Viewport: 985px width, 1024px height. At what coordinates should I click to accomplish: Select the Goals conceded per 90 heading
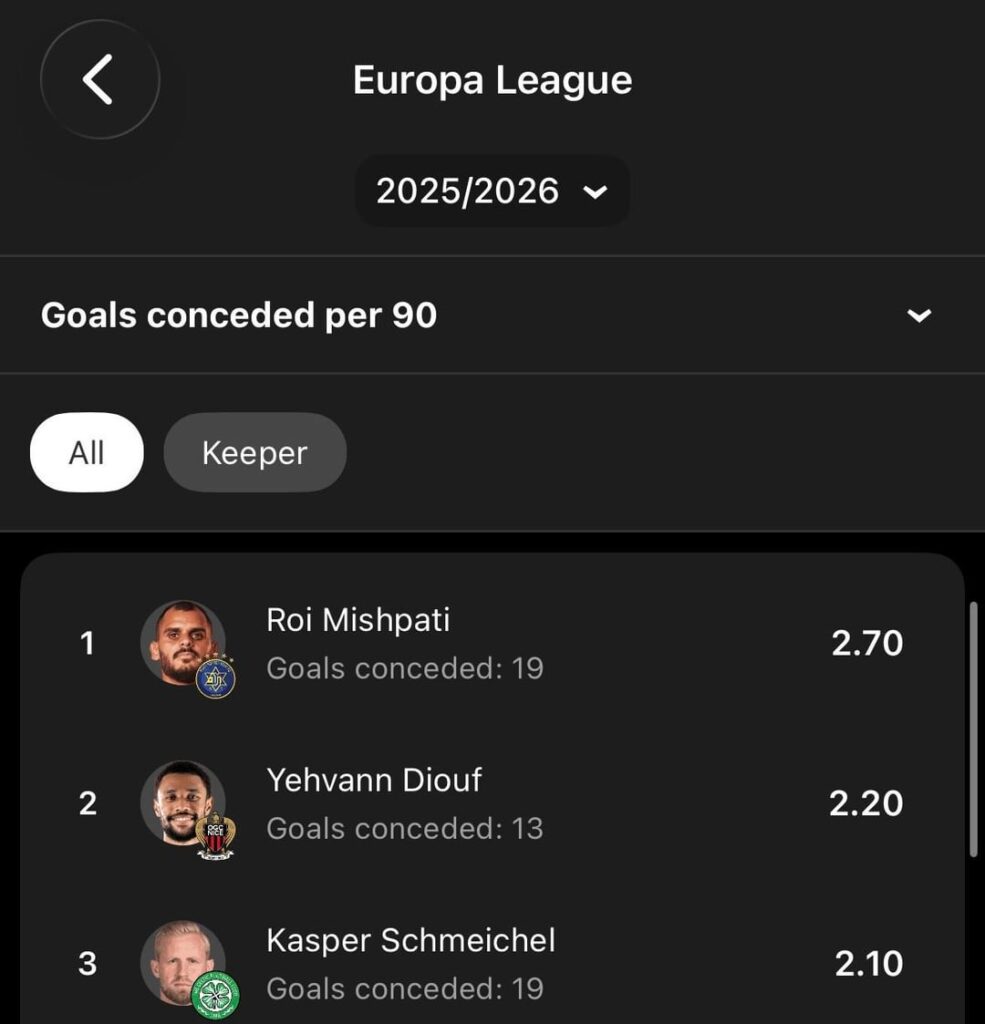pyautogui.click(x=240, y=315)
